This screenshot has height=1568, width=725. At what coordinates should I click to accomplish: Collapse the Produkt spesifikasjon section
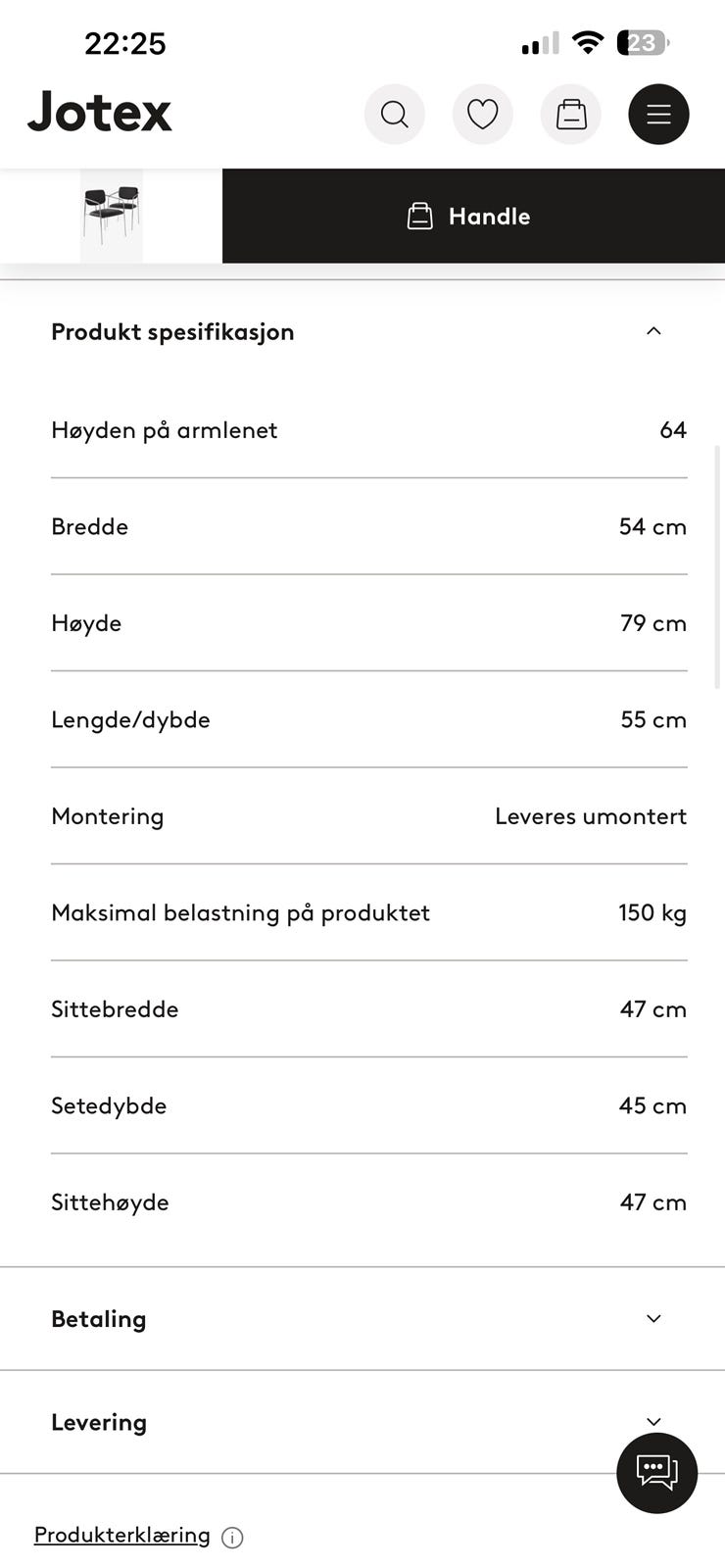click(x=653, y=331)
